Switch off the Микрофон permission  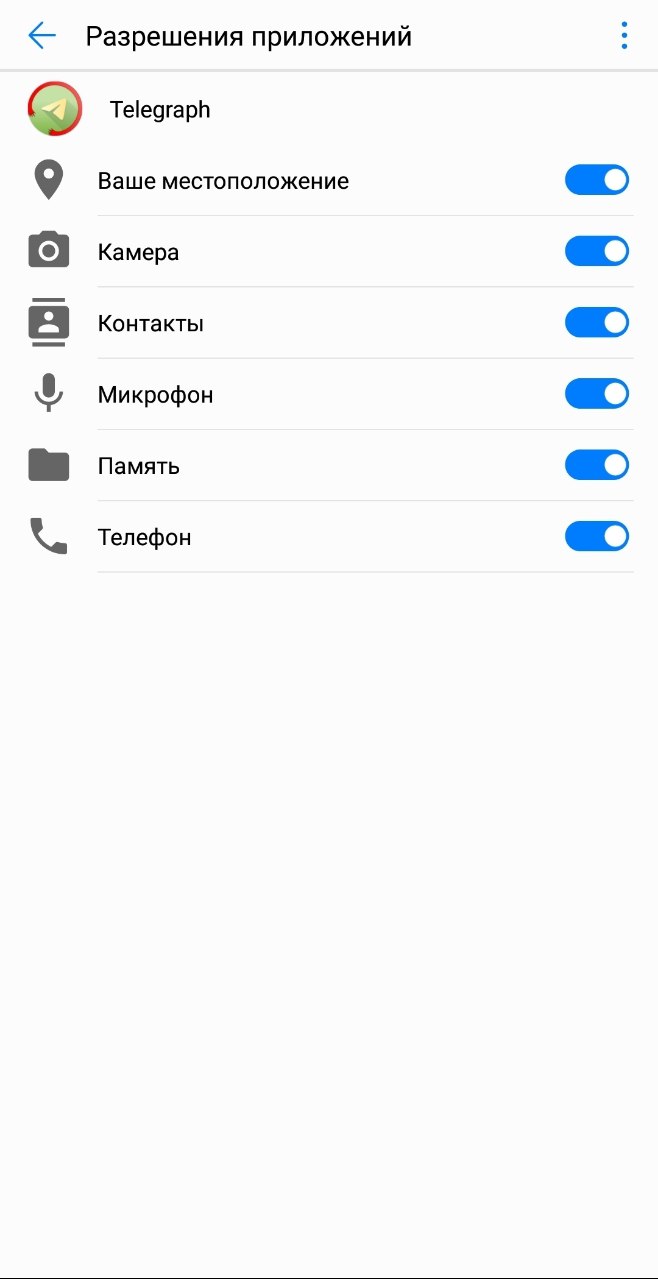(597, 394)
